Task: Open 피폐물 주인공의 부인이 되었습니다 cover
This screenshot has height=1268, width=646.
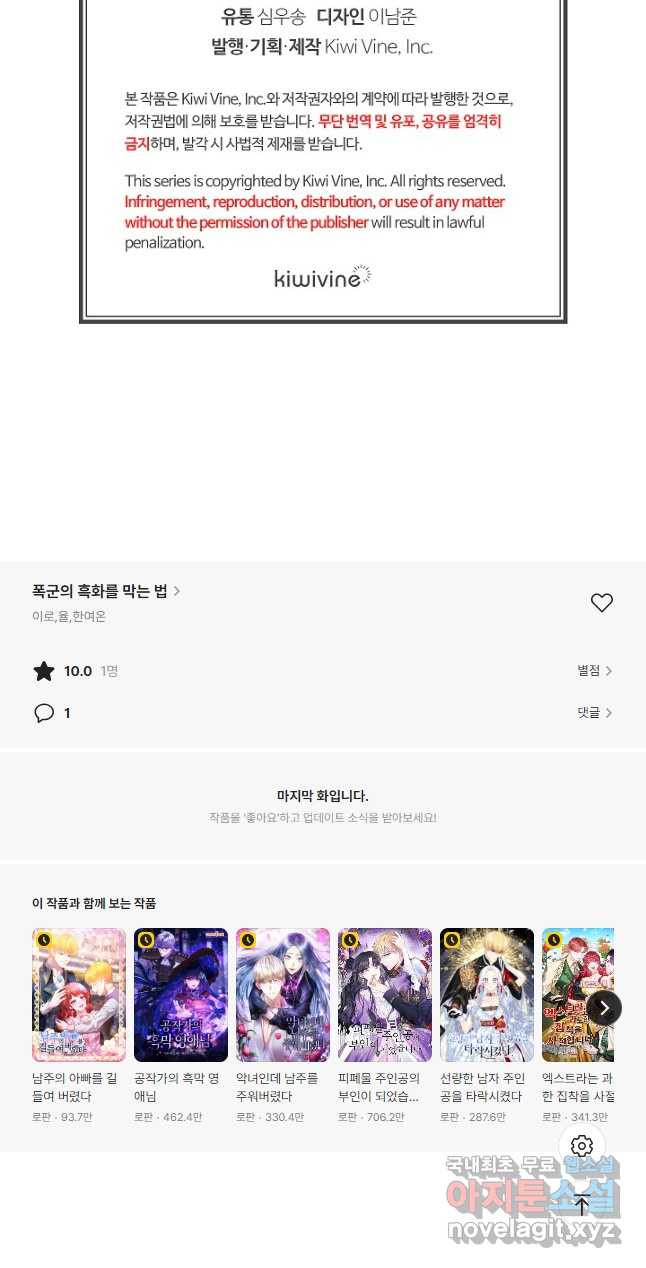Action: 385,995
